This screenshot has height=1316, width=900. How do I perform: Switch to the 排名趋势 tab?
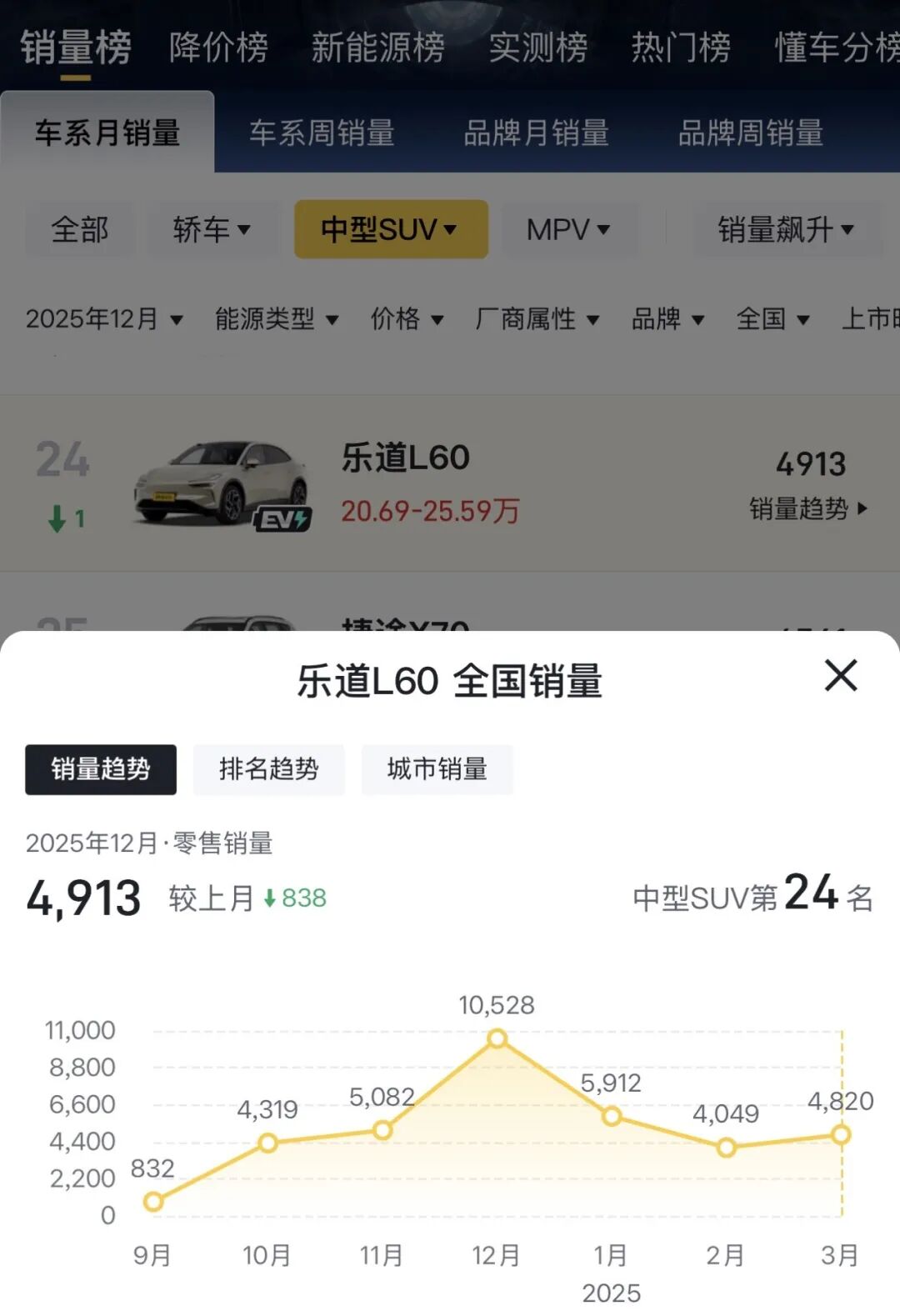pos(268,769)
